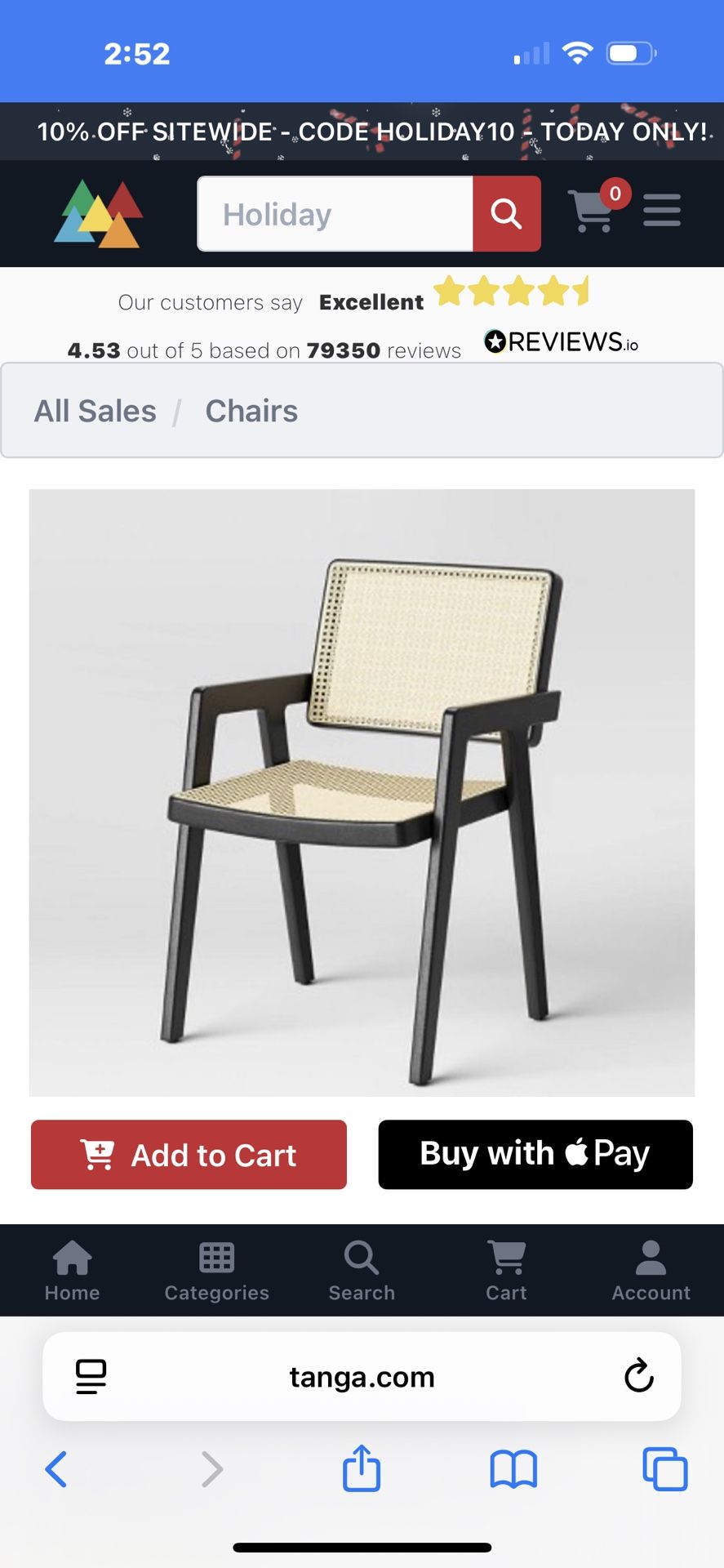The image size is (724, 1568).
Task: Navigate back with Safari back arrow
Action: 56,1468
